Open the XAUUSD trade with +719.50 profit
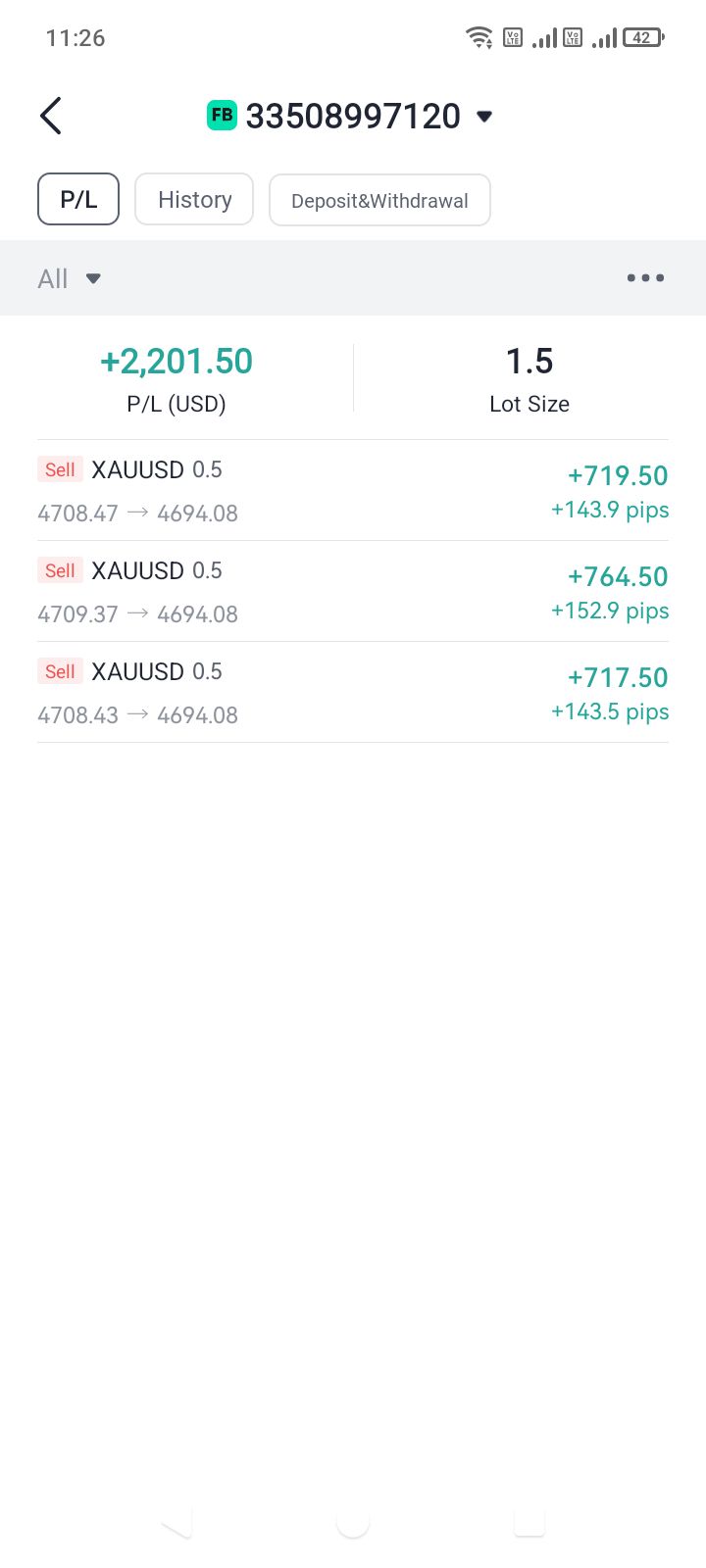706x1568 pixels. click(353, 491)
